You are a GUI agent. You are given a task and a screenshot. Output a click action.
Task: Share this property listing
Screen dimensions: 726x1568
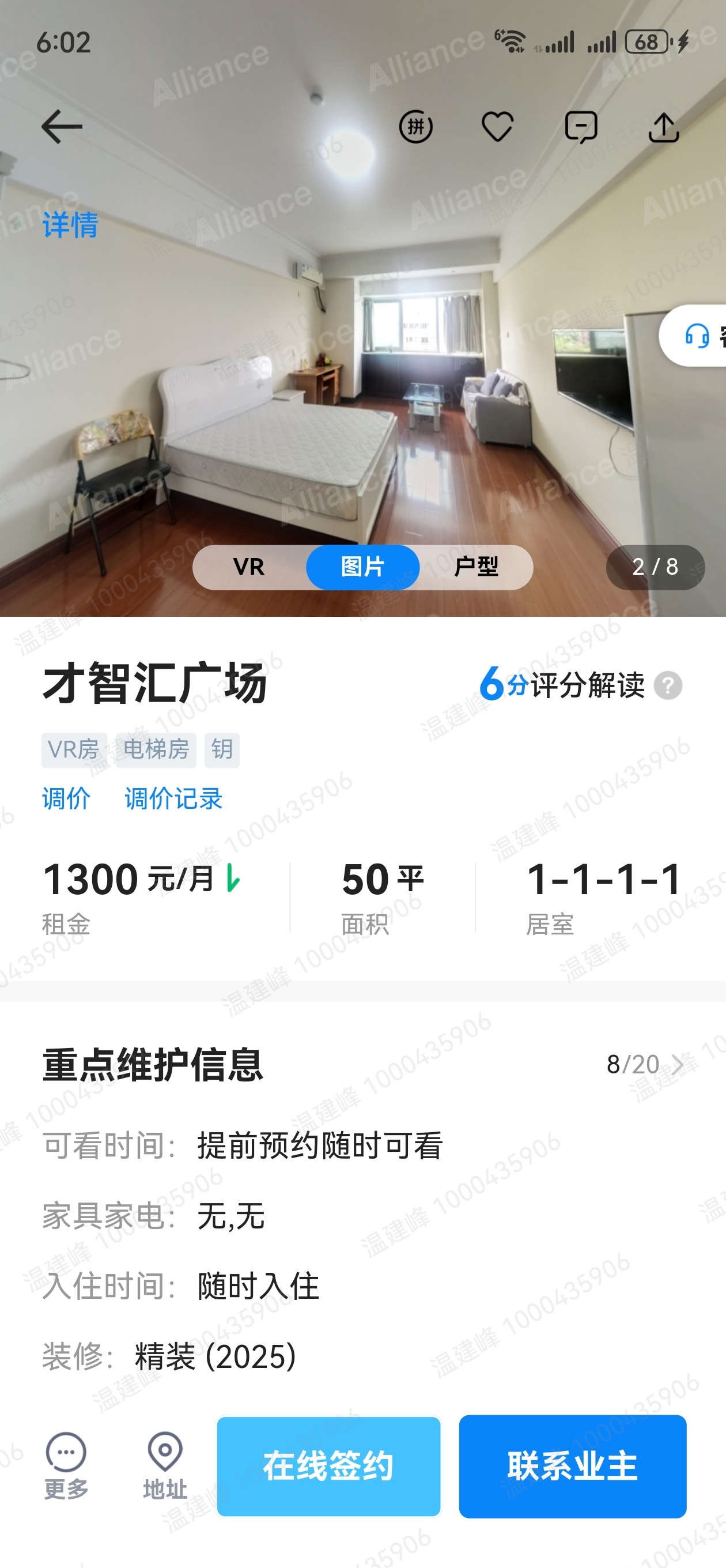tap(663, 127)
